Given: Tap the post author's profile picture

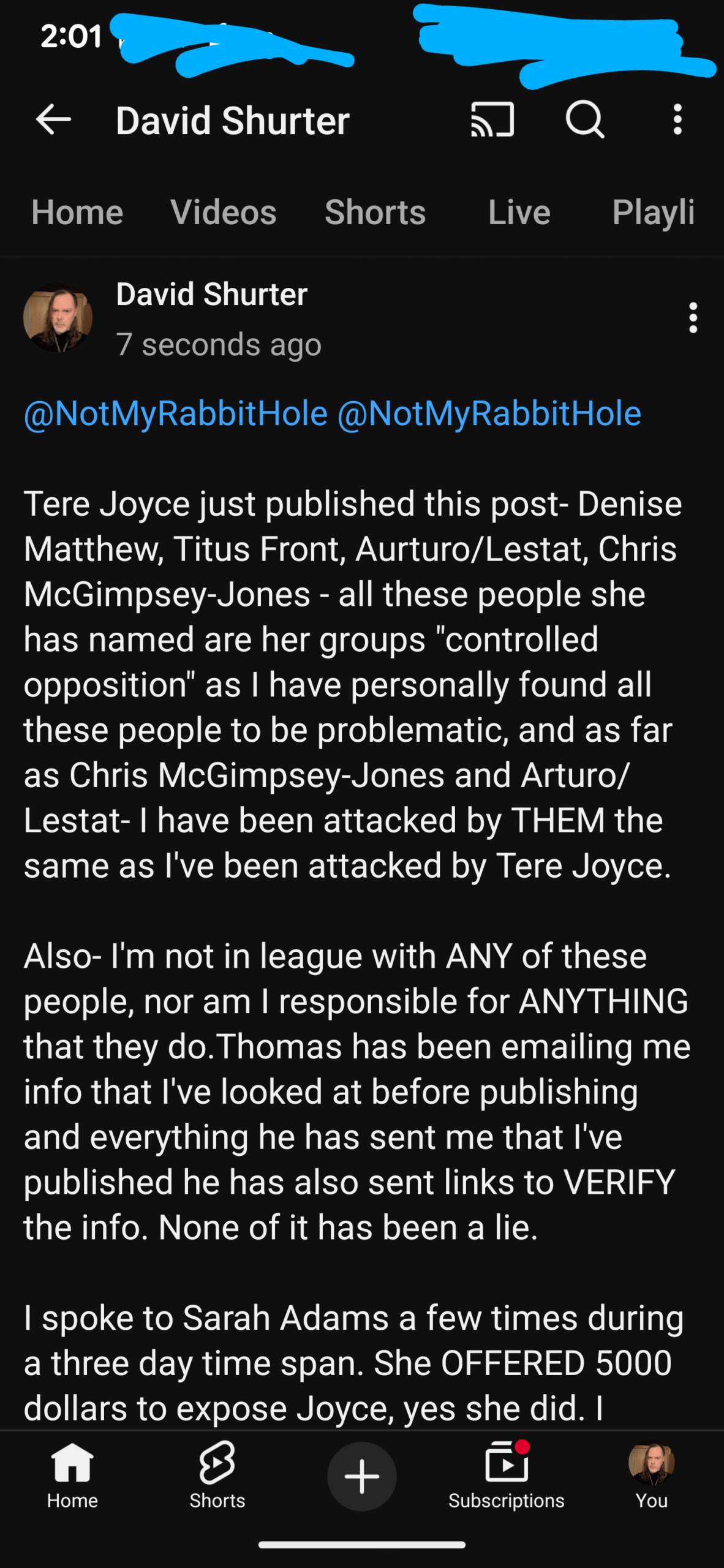Looking at the screenshot, I should coord(58,318).
